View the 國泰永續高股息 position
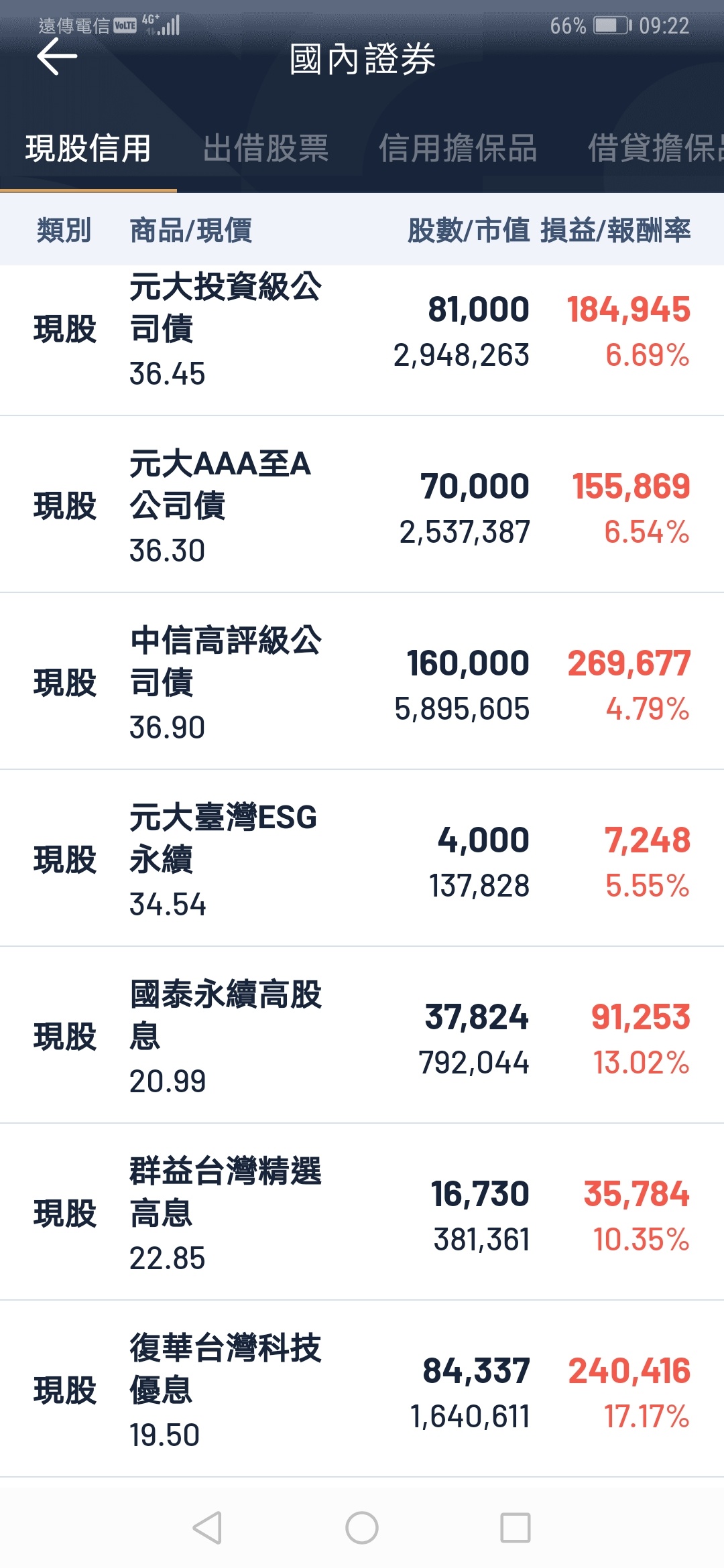The width and height of the screenshot is (724, 1568). [362, 1035]
